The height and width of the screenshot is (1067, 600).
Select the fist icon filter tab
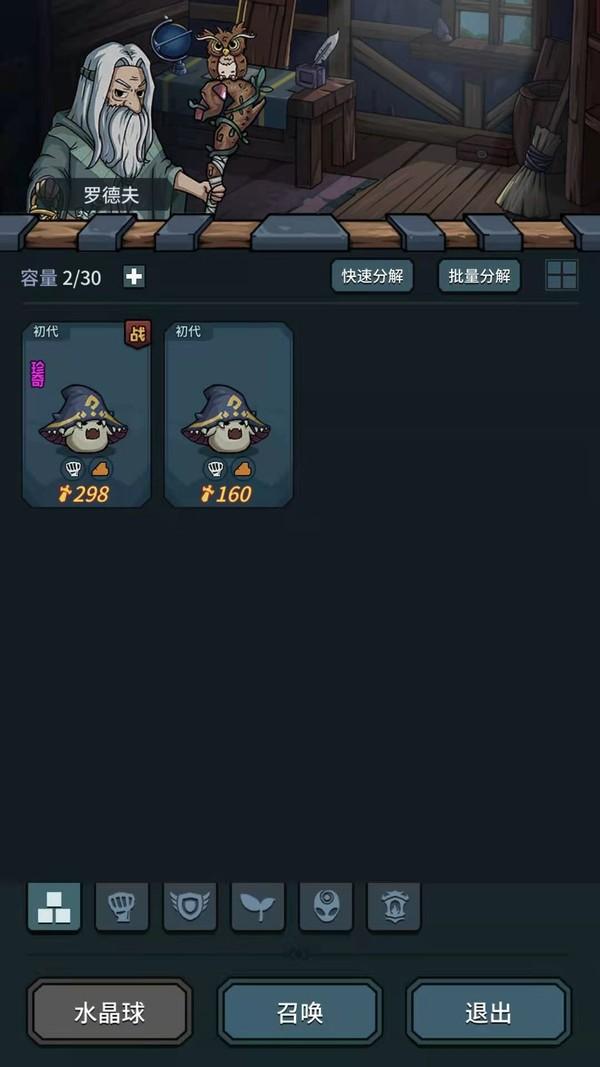[x=122, y=907]
